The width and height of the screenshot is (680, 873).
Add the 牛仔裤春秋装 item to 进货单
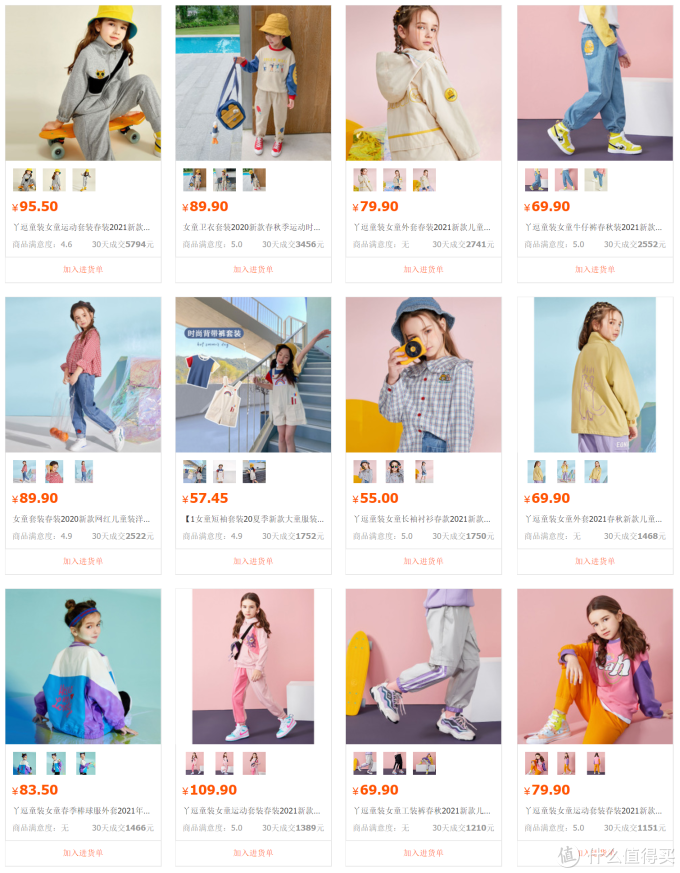[x=594, y=269]
